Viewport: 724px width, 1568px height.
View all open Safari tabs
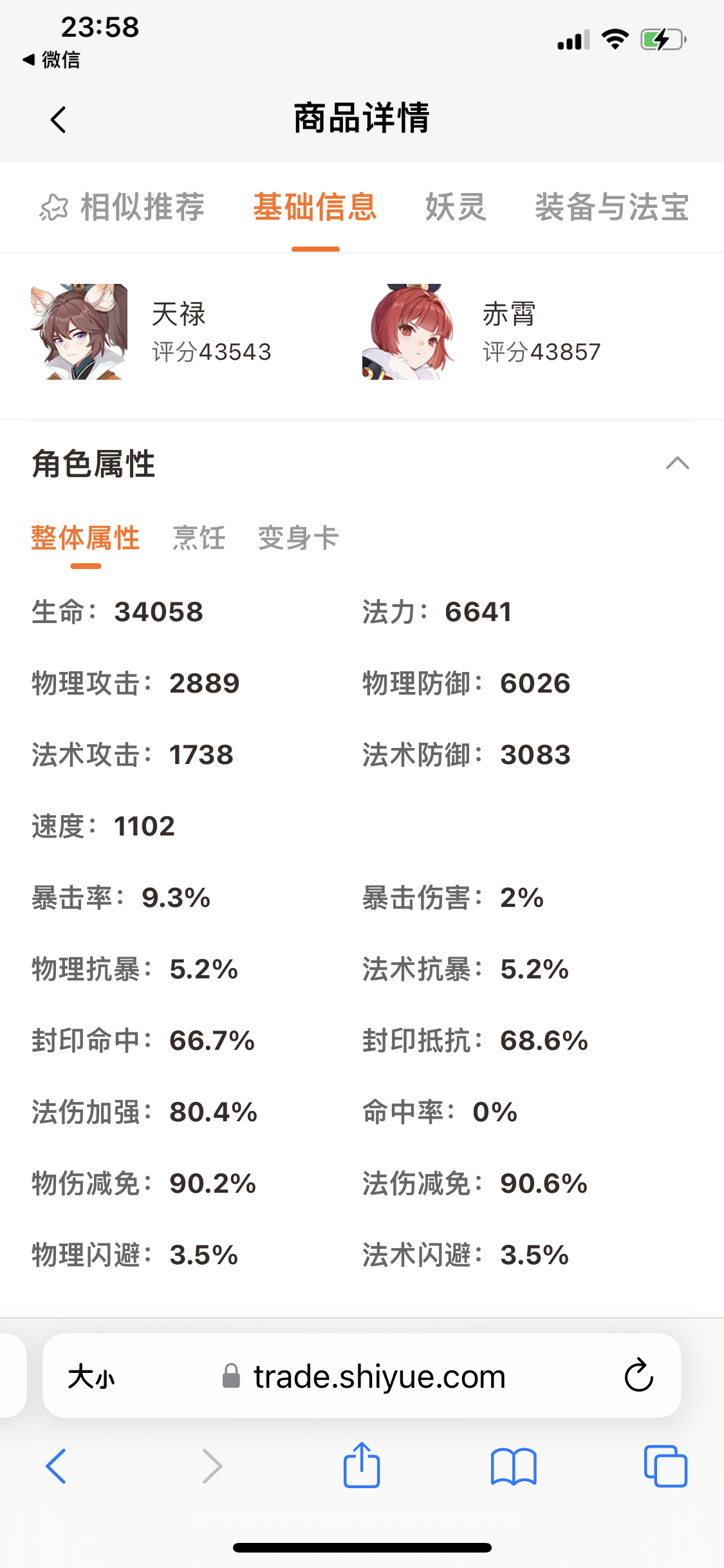click(x=665, y=1466)
